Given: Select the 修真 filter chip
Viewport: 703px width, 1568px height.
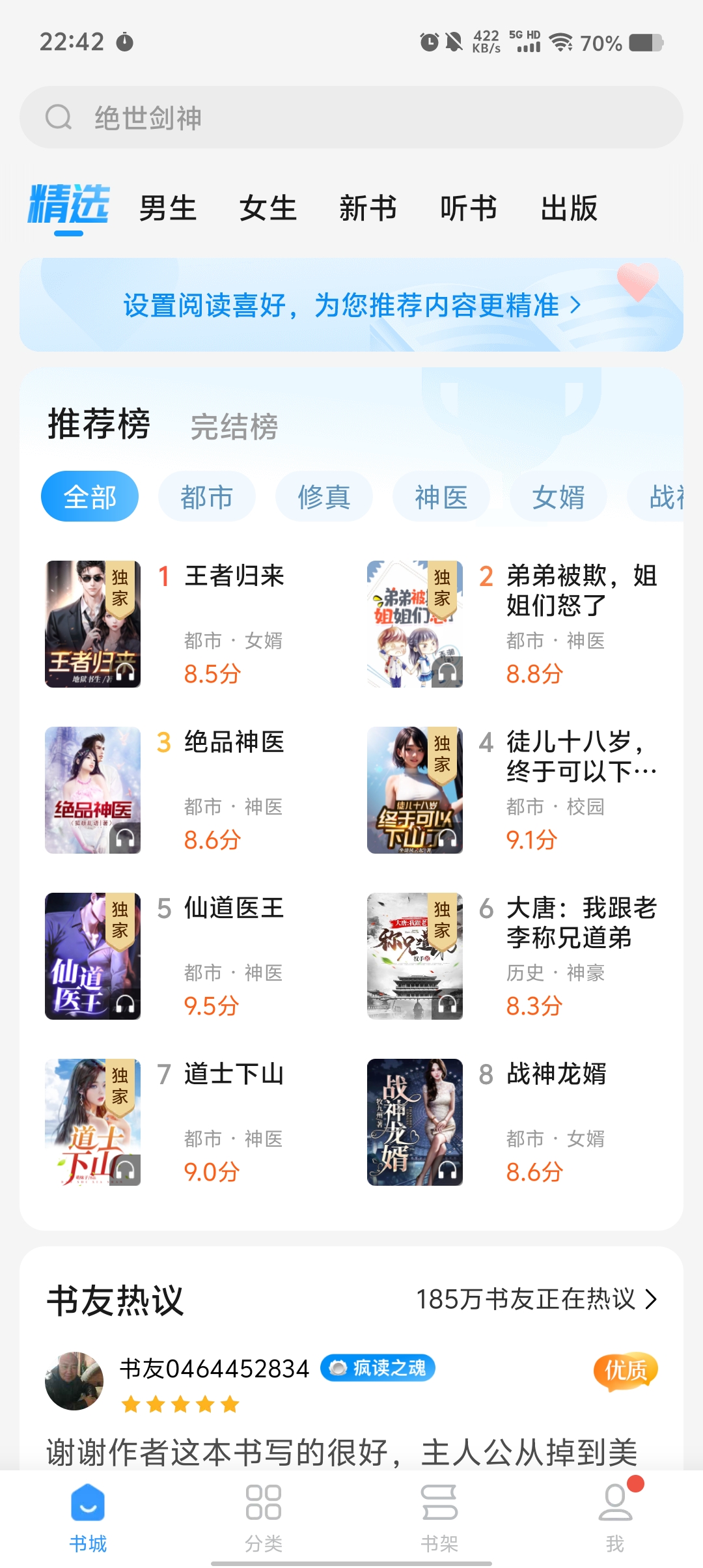Looking at the screenshot, I should [x=324, y=497].
